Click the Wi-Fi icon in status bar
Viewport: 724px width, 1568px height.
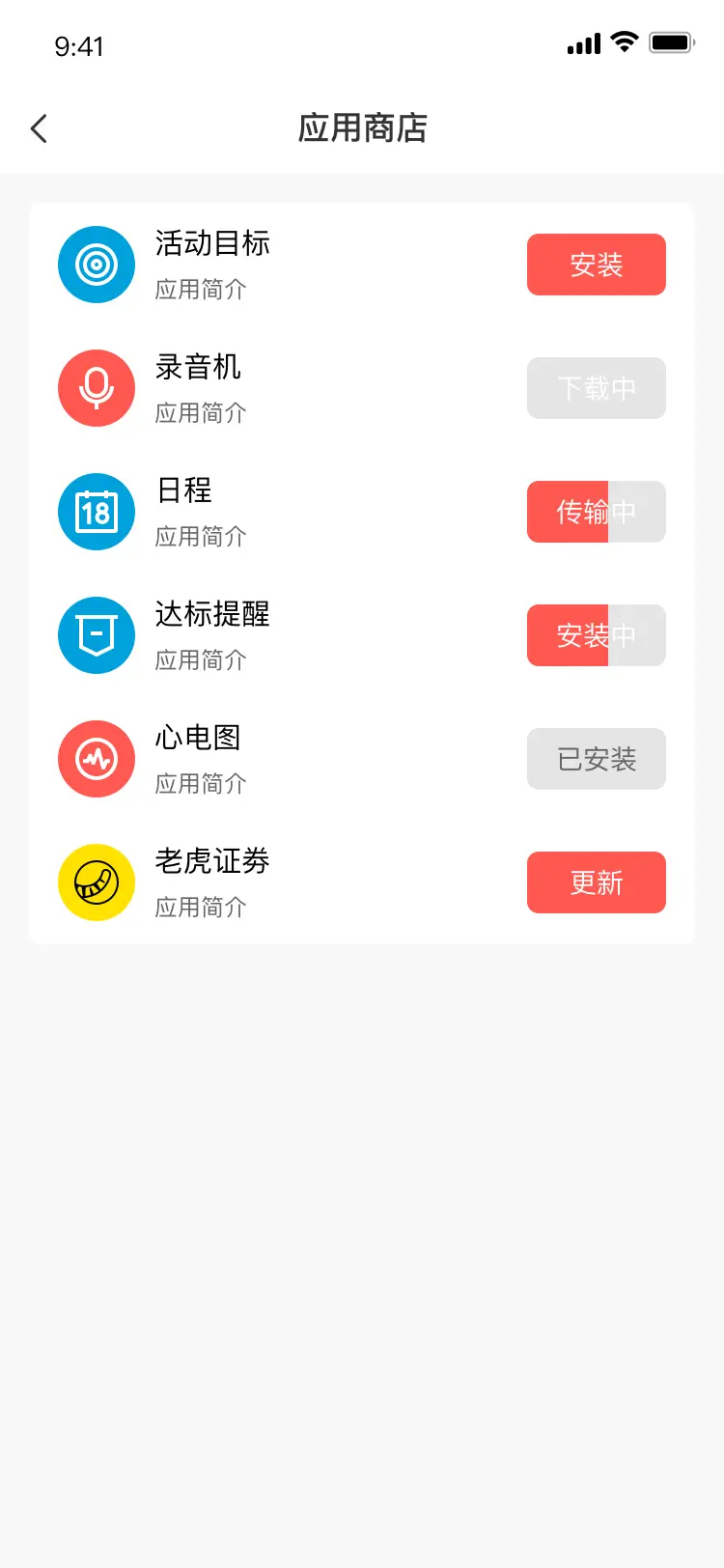point(624,42)
